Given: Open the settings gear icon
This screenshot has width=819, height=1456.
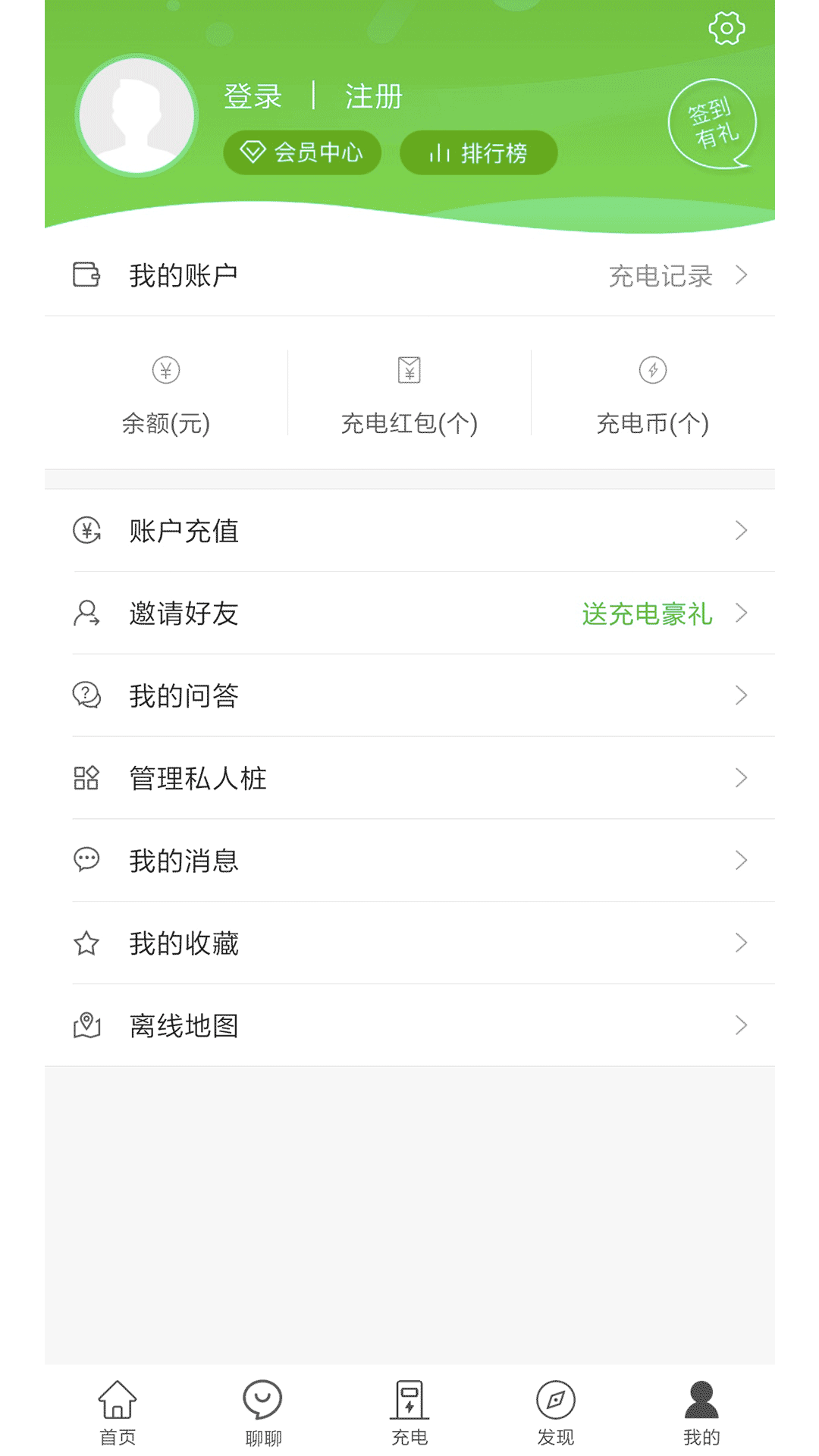Looking at the screenshot, I should pos(726,29).
